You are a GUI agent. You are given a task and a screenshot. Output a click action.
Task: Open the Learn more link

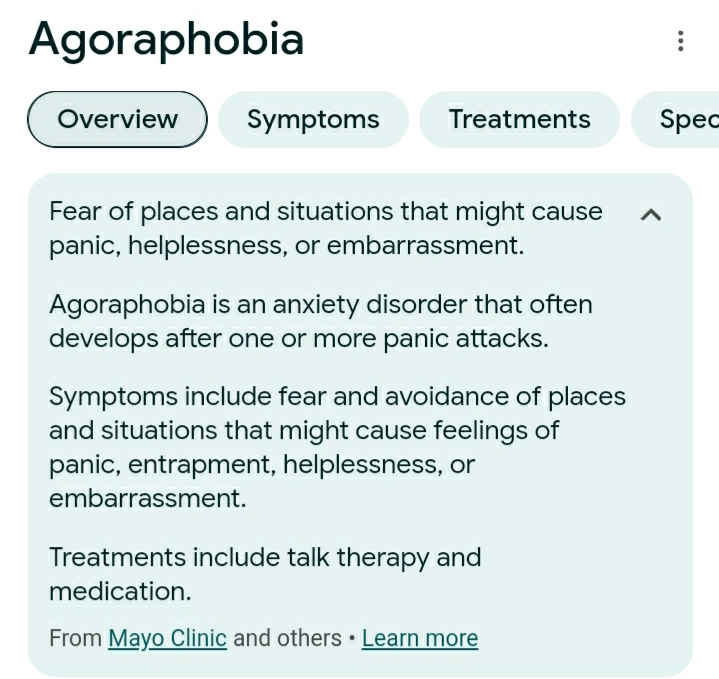(x=420, y=638)
